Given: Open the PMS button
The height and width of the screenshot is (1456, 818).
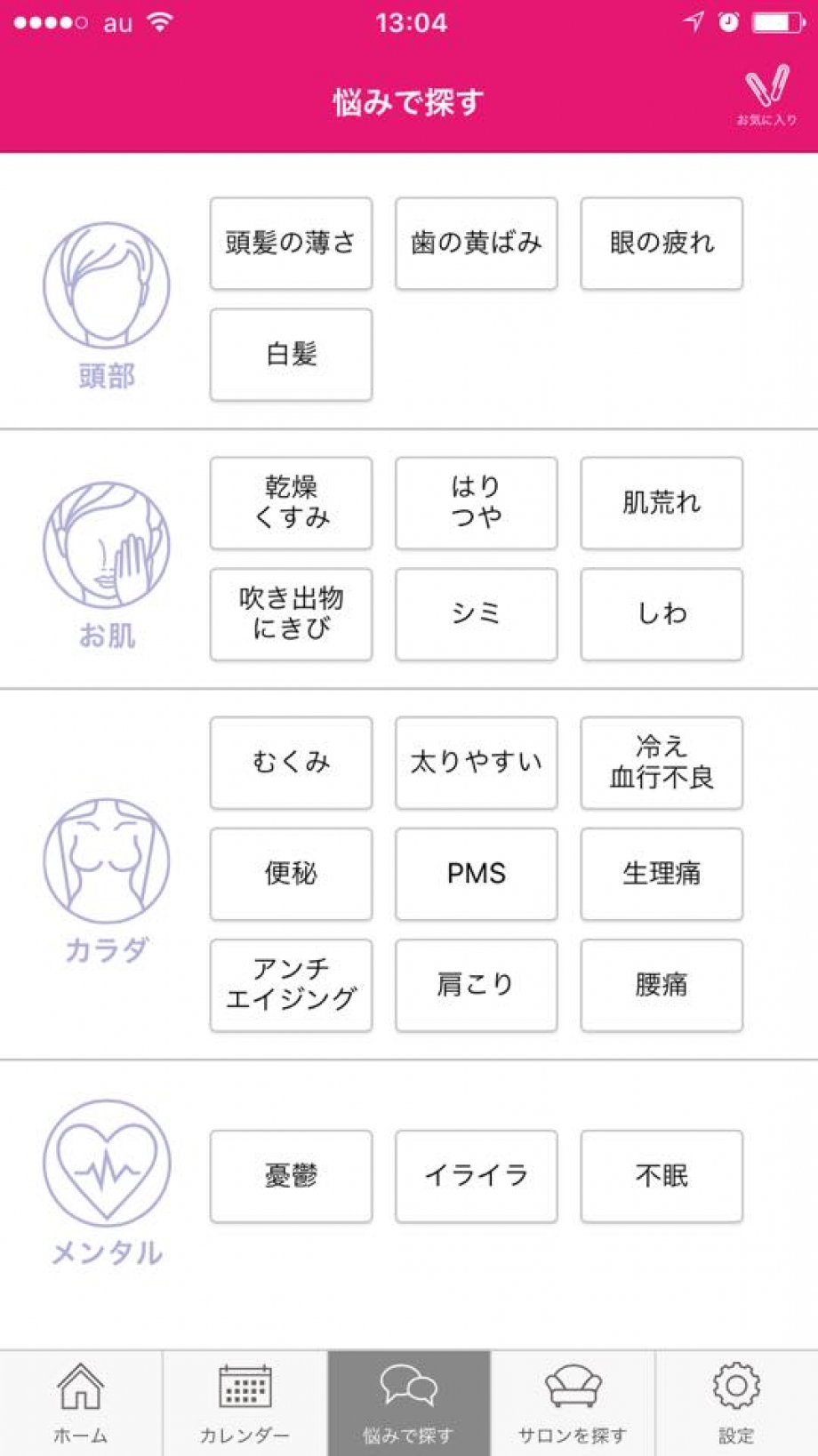Looking at the screenshot, I should click(x=476, y=873).
